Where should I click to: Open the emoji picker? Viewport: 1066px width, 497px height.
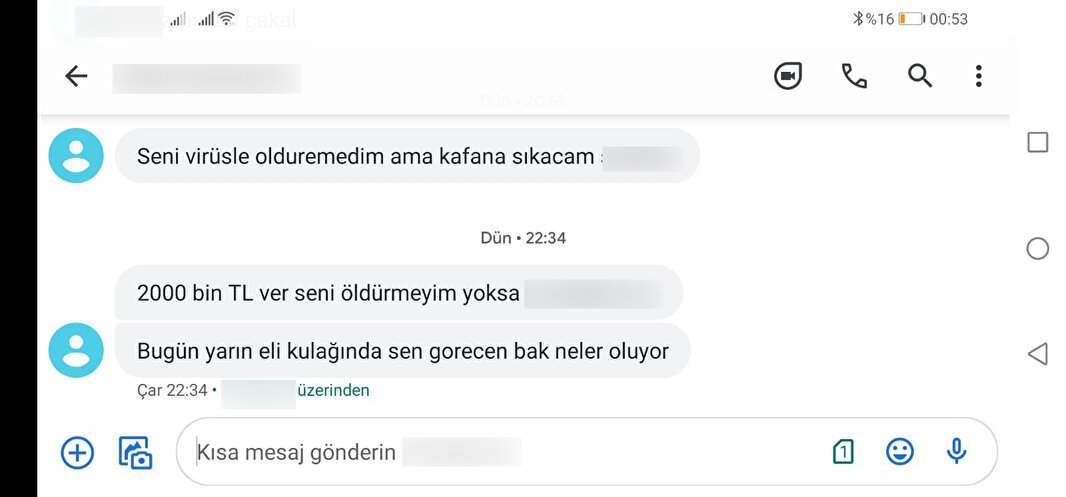pos(900,452)
